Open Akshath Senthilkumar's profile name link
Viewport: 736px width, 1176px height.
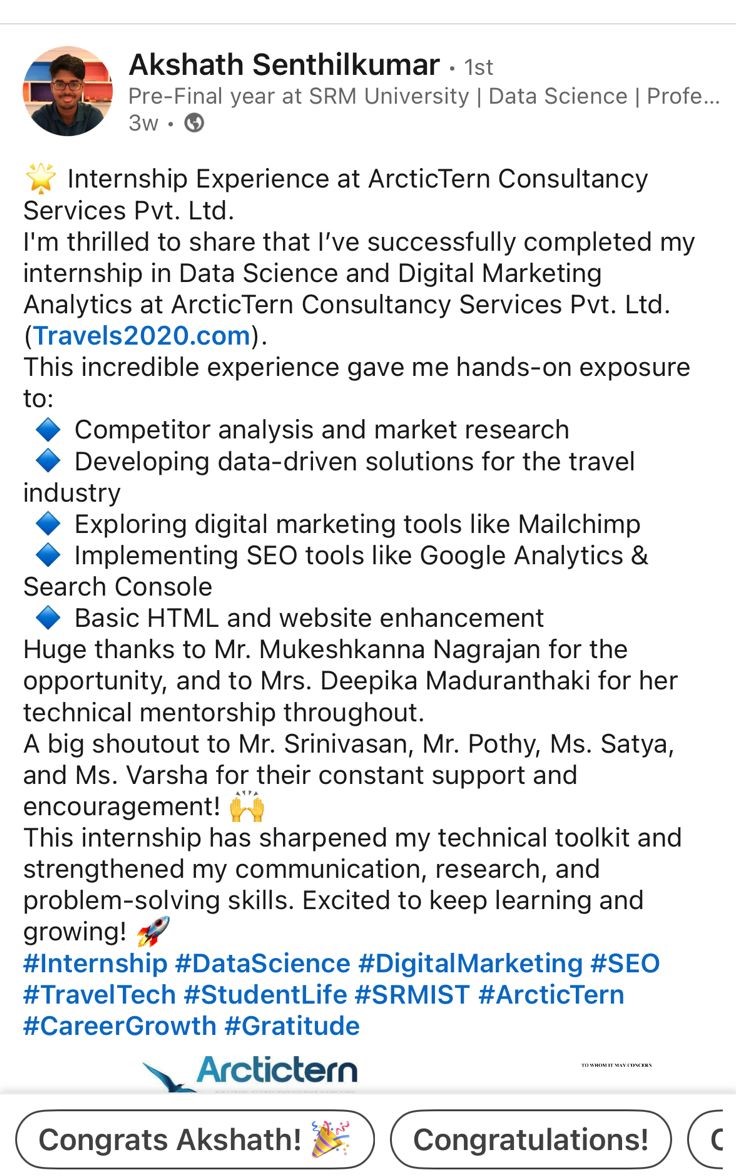[284, 66]
